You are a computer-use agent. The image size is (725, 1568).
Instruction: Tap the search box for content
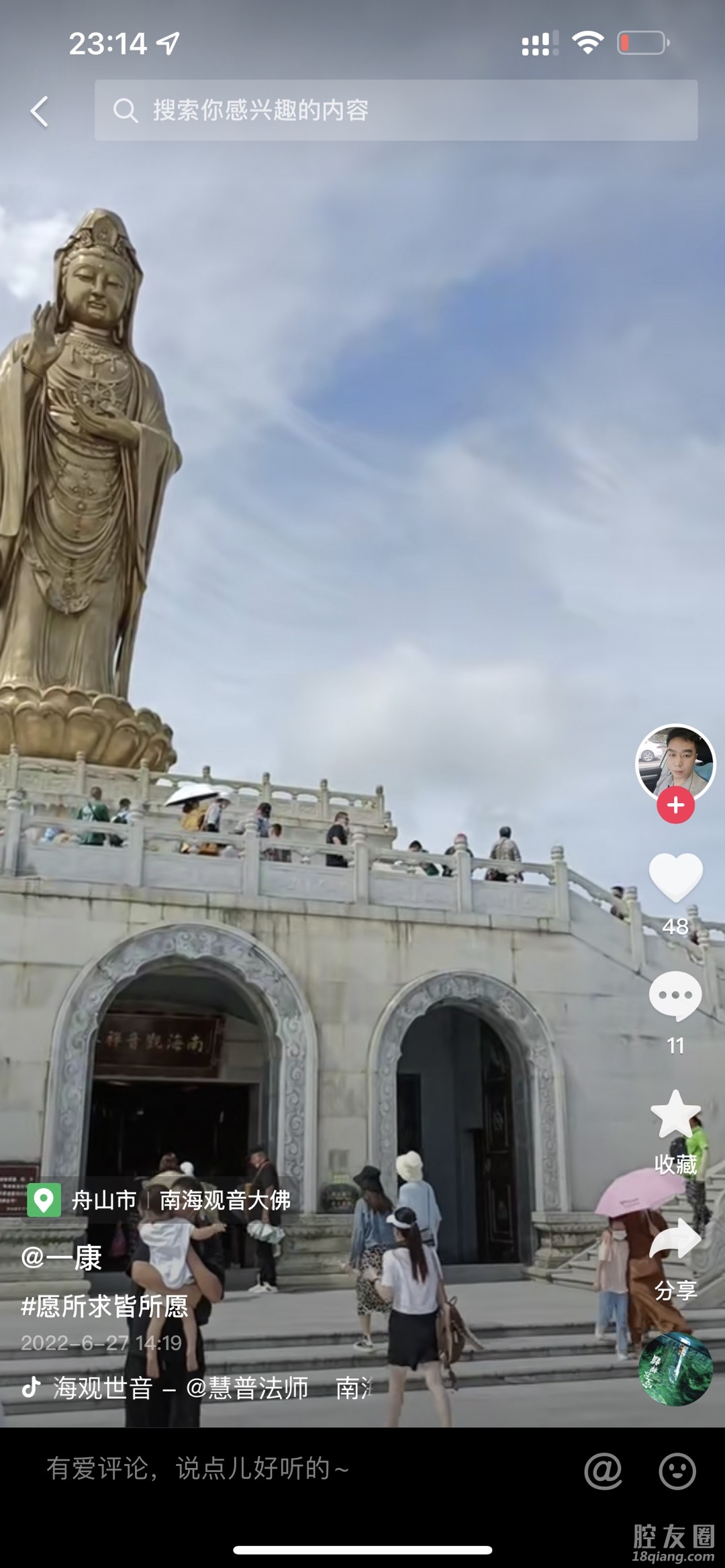395,111
